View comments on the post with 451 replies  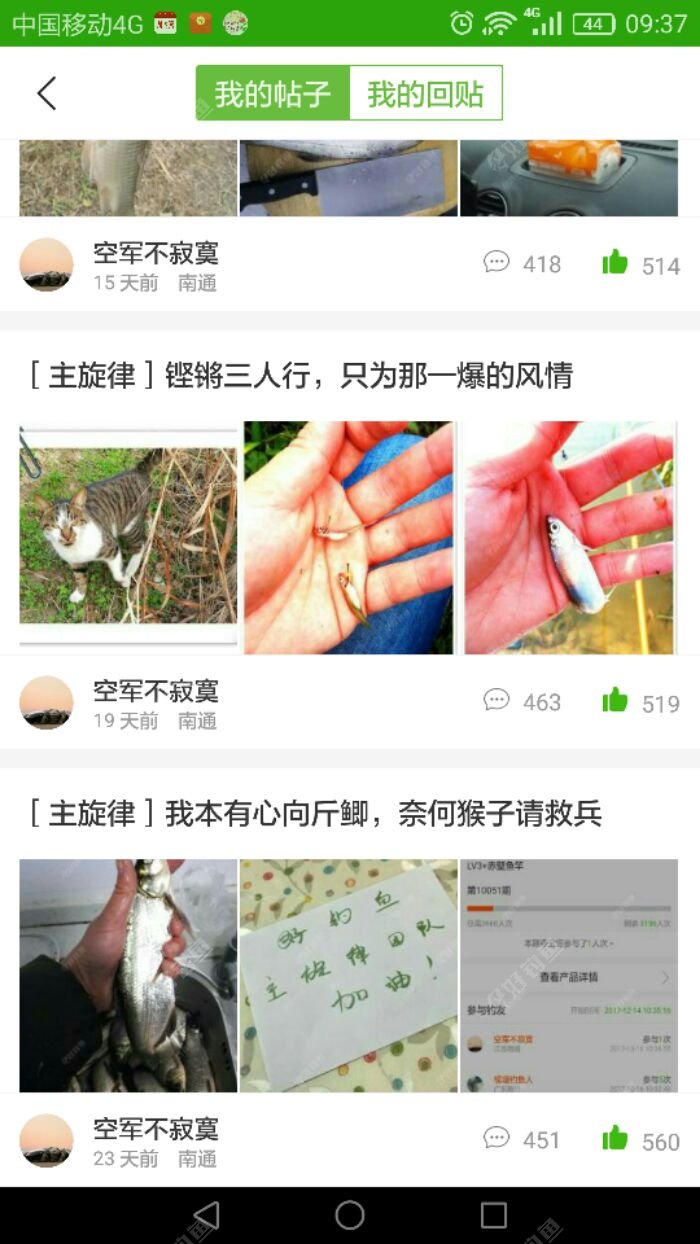pyautogui.click(x=497, y=1139)
